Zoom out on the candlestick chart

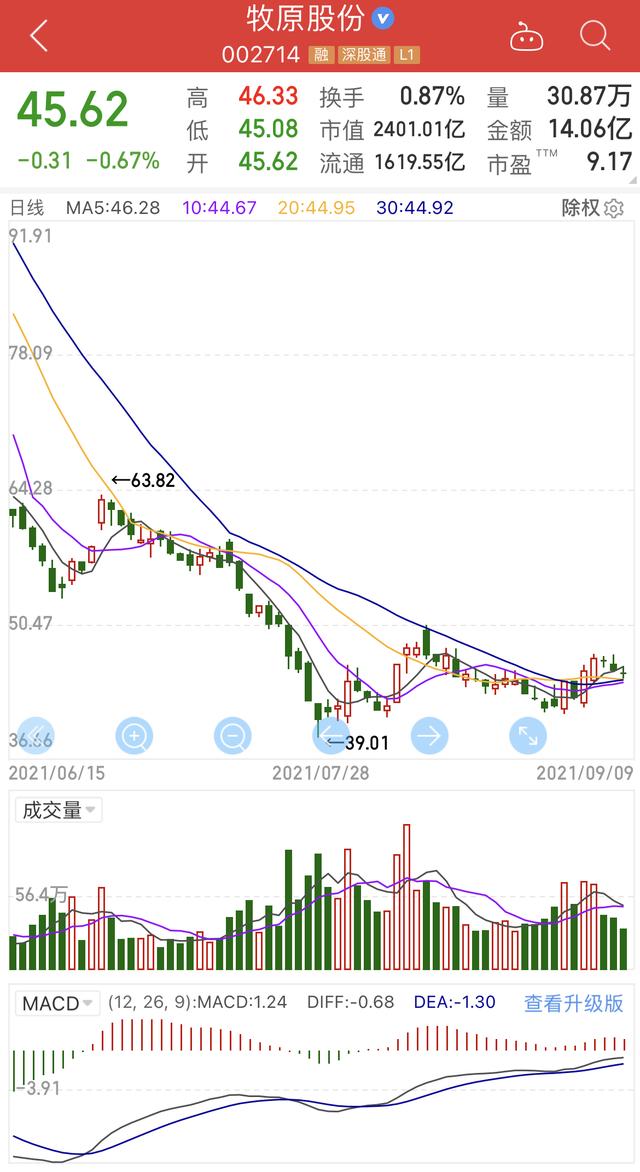coord(232,737)
